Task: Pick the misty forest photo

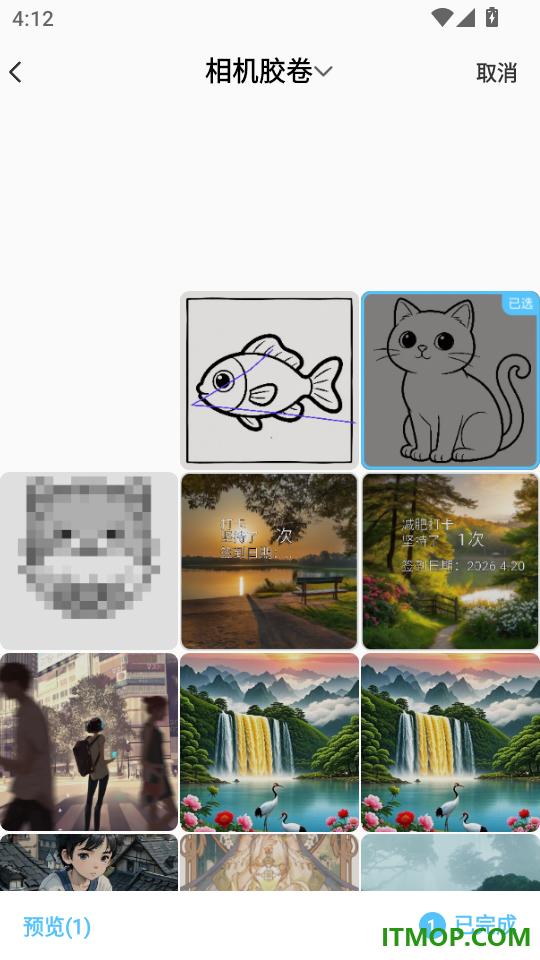Action: 451,862
